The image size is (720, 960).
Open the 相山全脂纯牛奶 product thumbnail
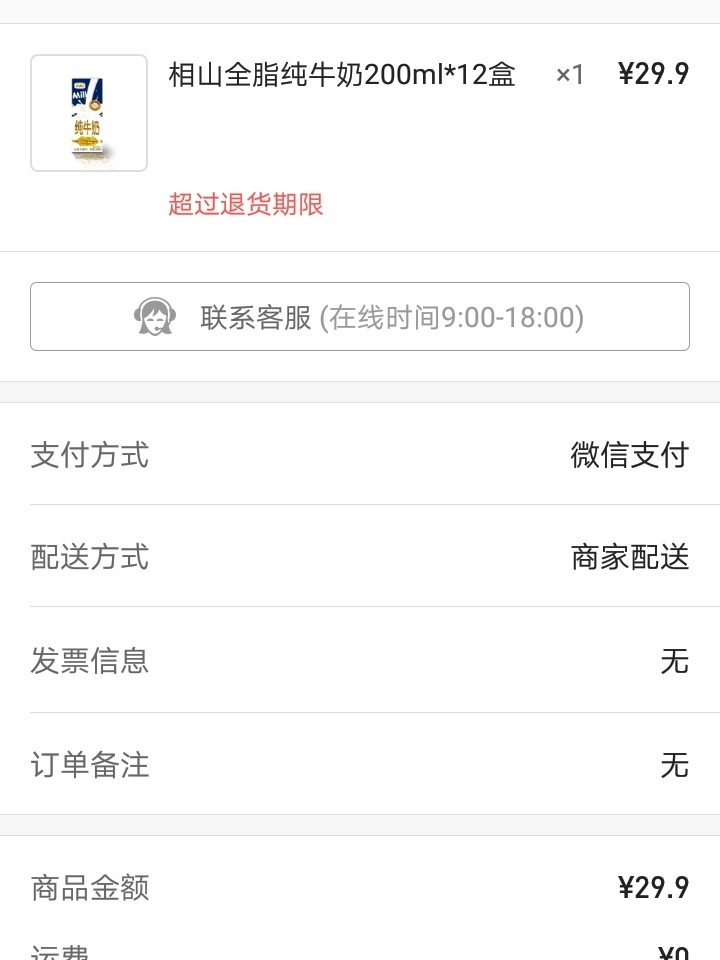(89, 113)
